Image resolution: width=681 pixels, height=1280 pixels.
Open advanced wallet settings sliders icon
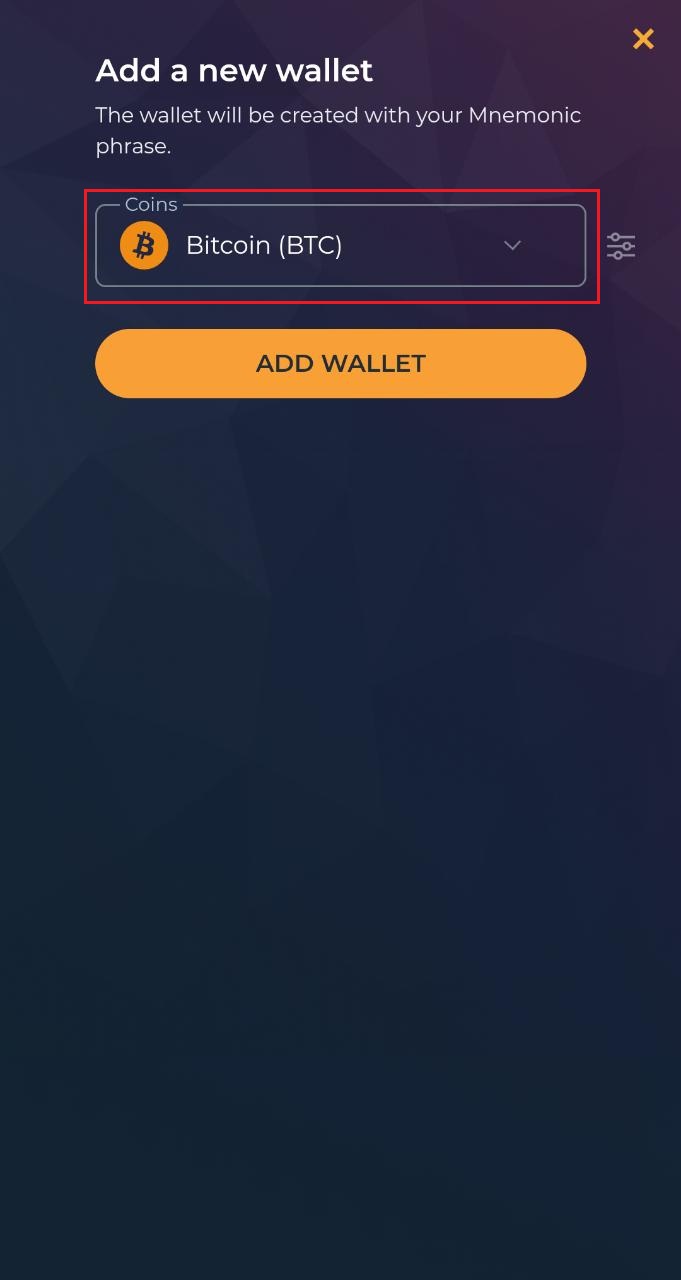point(621,246)
